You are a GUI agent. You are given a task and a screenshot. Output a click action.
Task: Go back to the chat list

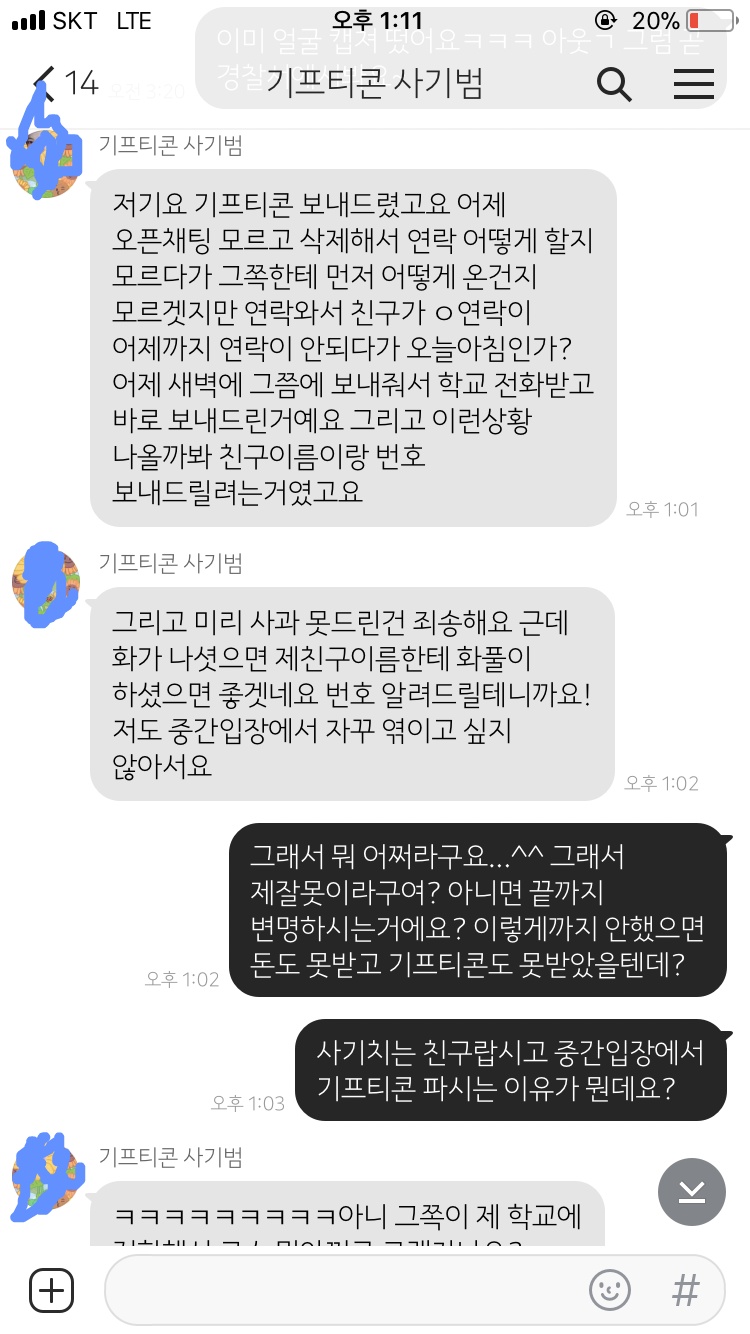pos(45,83)
